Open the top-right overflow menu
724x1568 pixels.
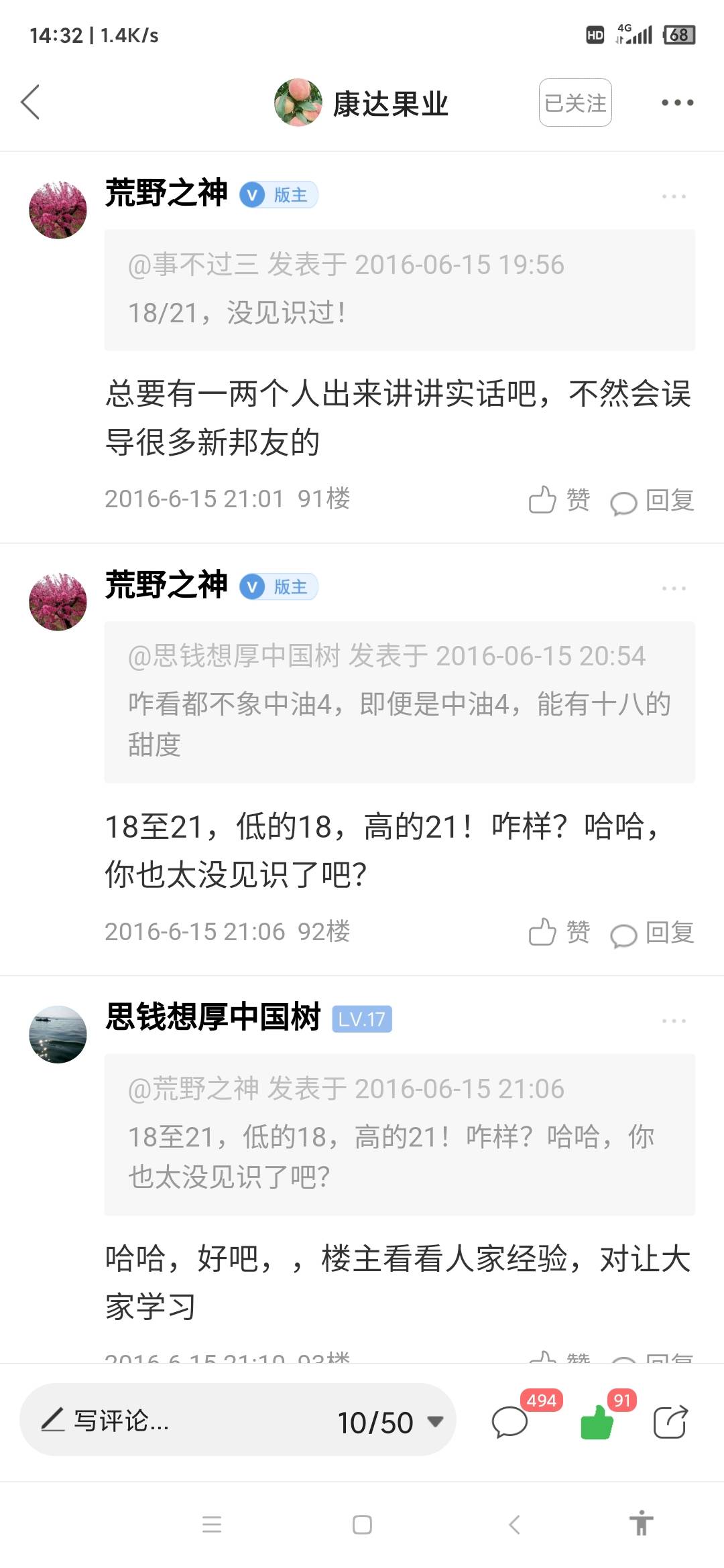(x=677, y=103)
